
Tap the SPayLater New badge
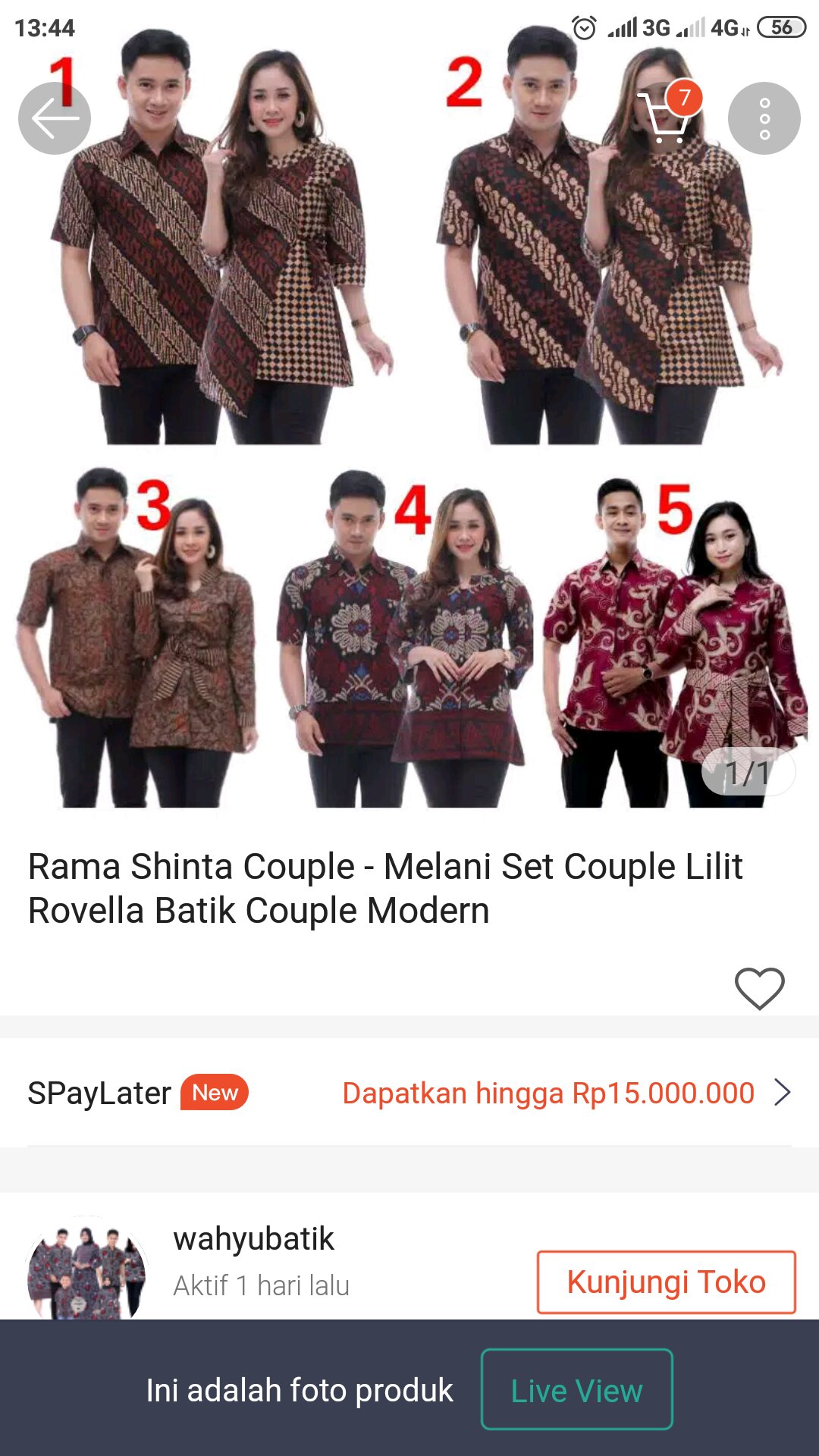(214, 1092)
